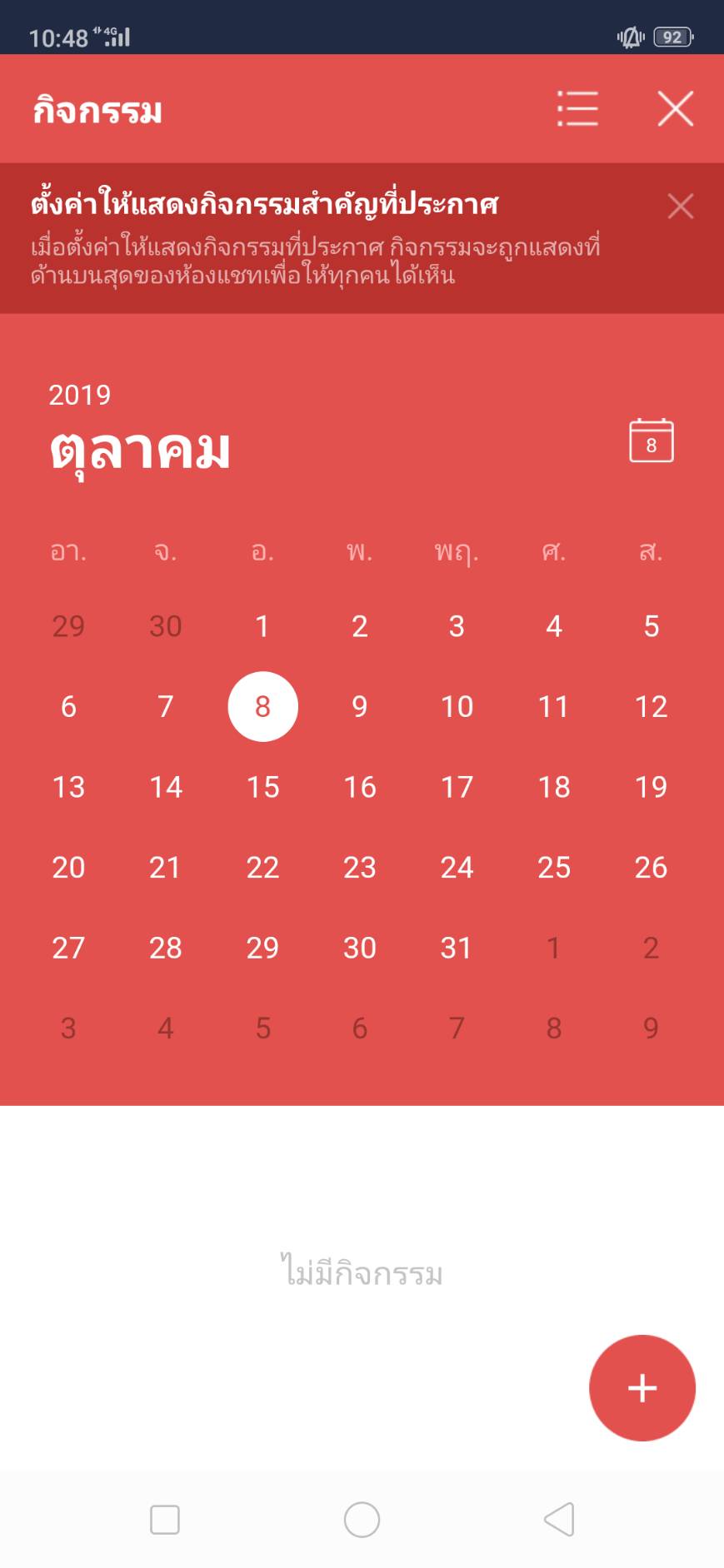
Task: Jump to today with calendar icon
Action: (652, 441)
